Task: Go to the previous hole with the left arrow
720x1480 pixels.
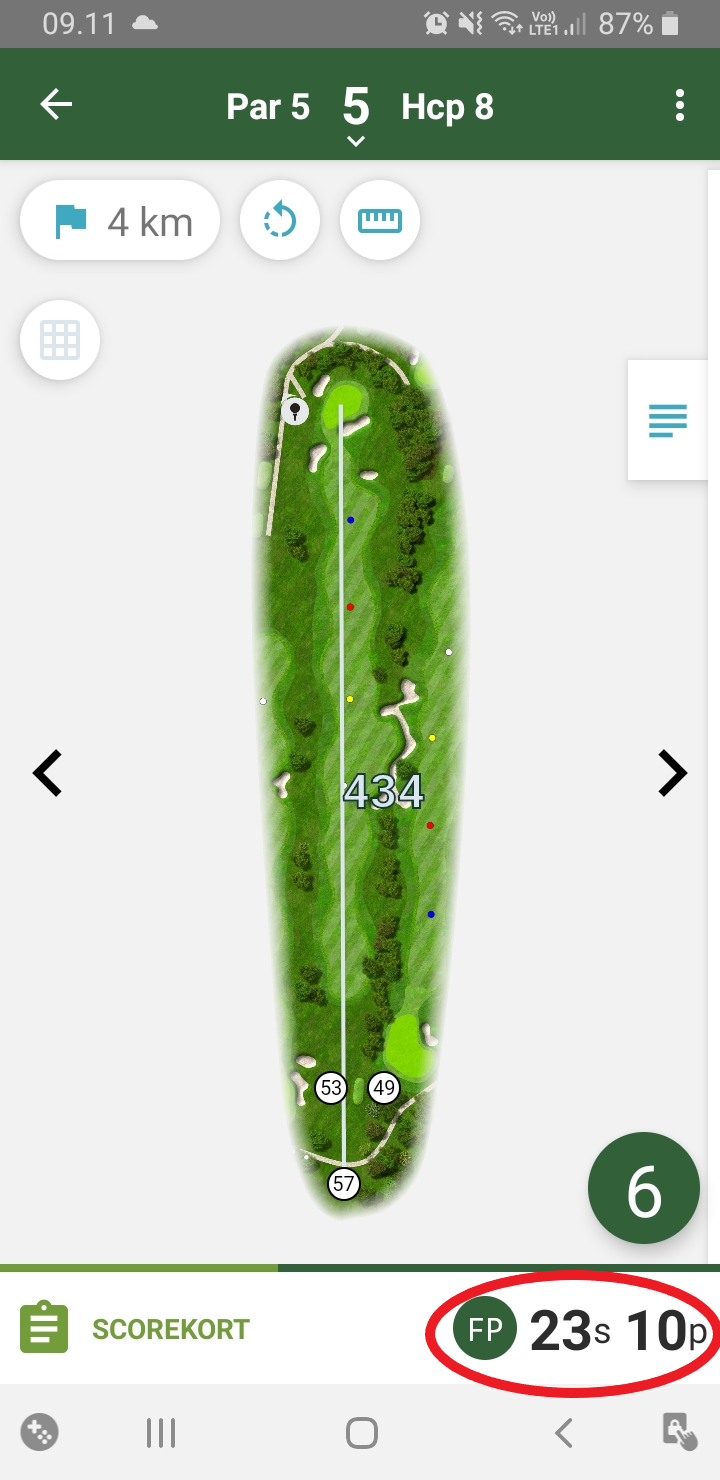Action: (x=46, y=772)
